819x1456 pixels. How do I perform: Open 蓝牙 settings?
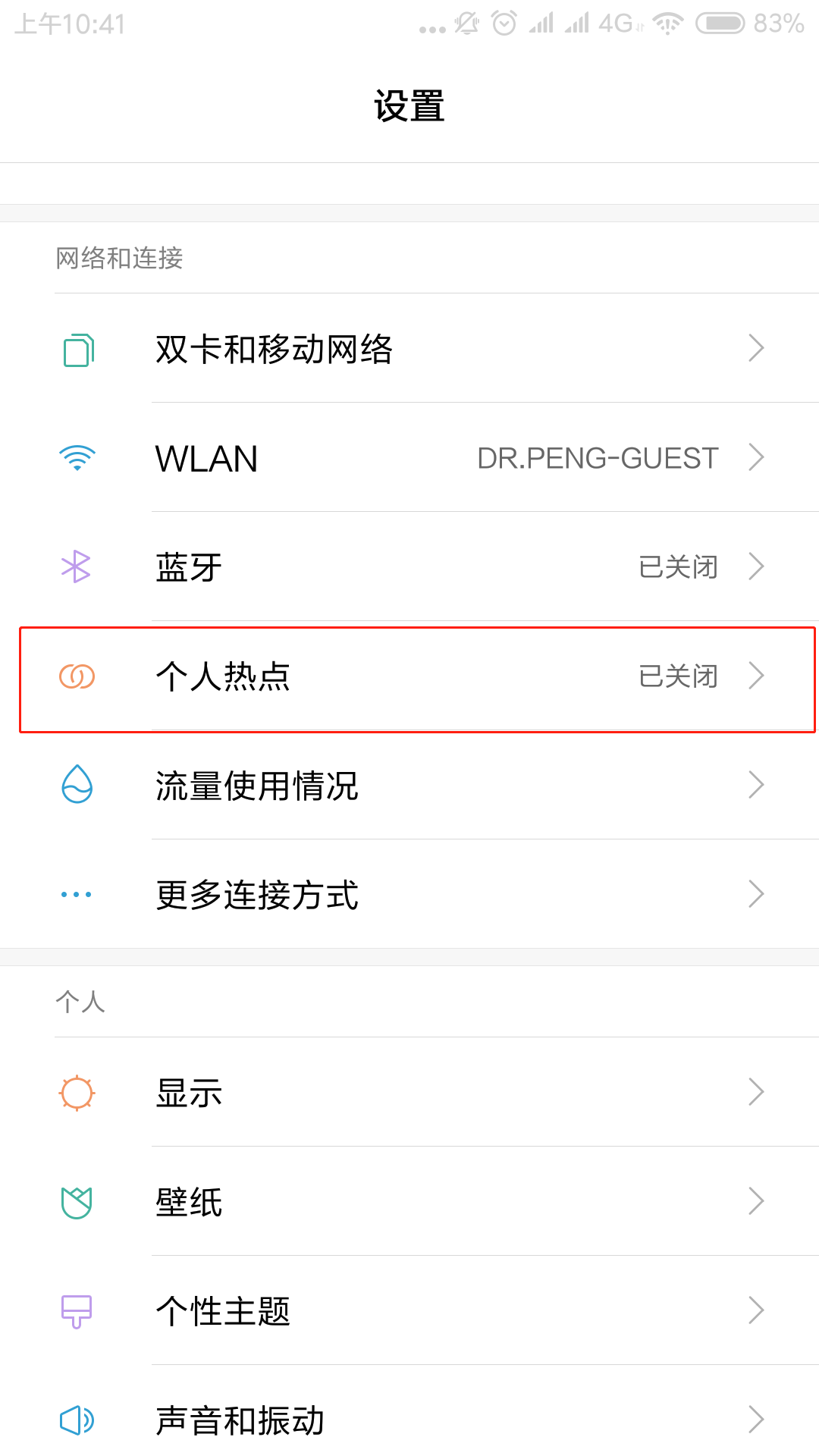[x=409, y=567]
